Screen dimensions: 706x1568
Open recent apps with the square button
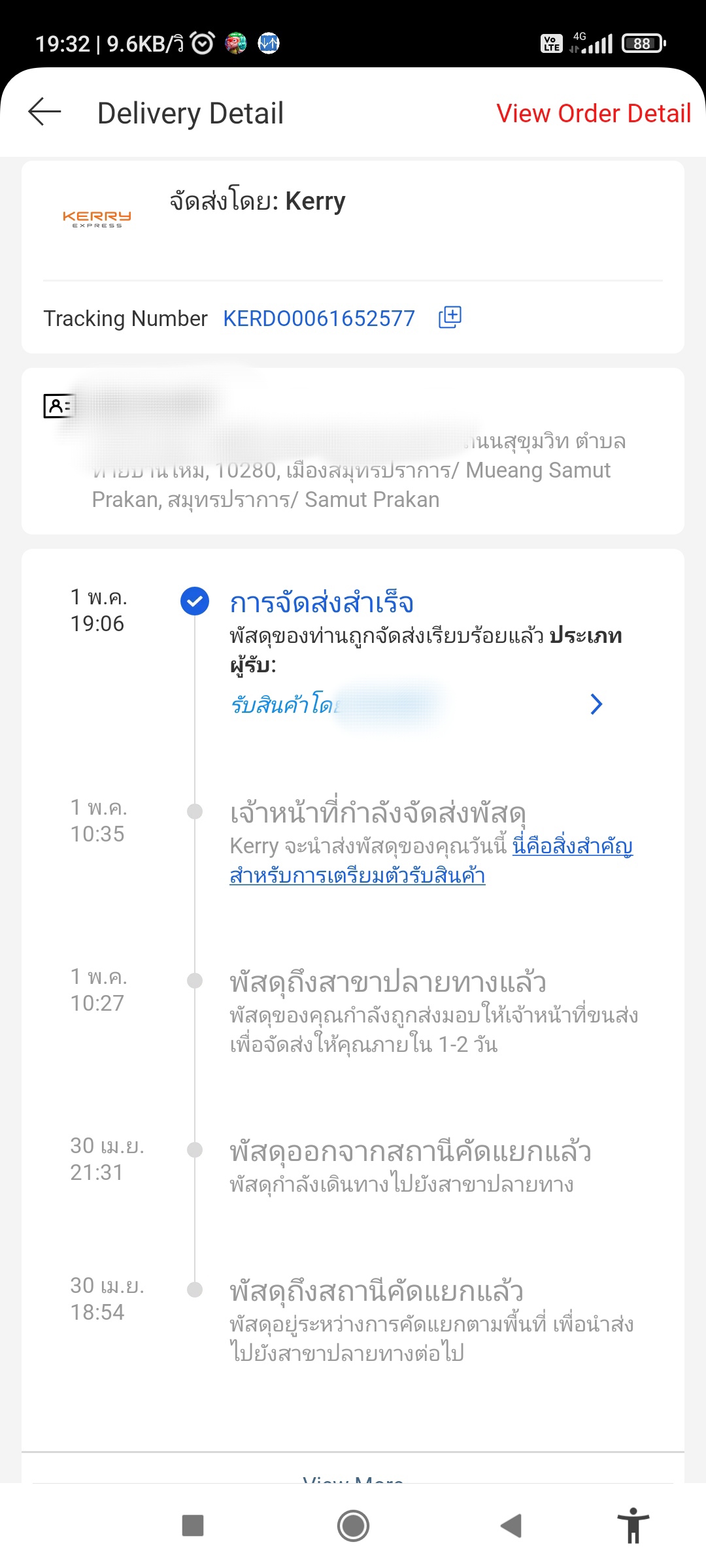pos(193,1526)
